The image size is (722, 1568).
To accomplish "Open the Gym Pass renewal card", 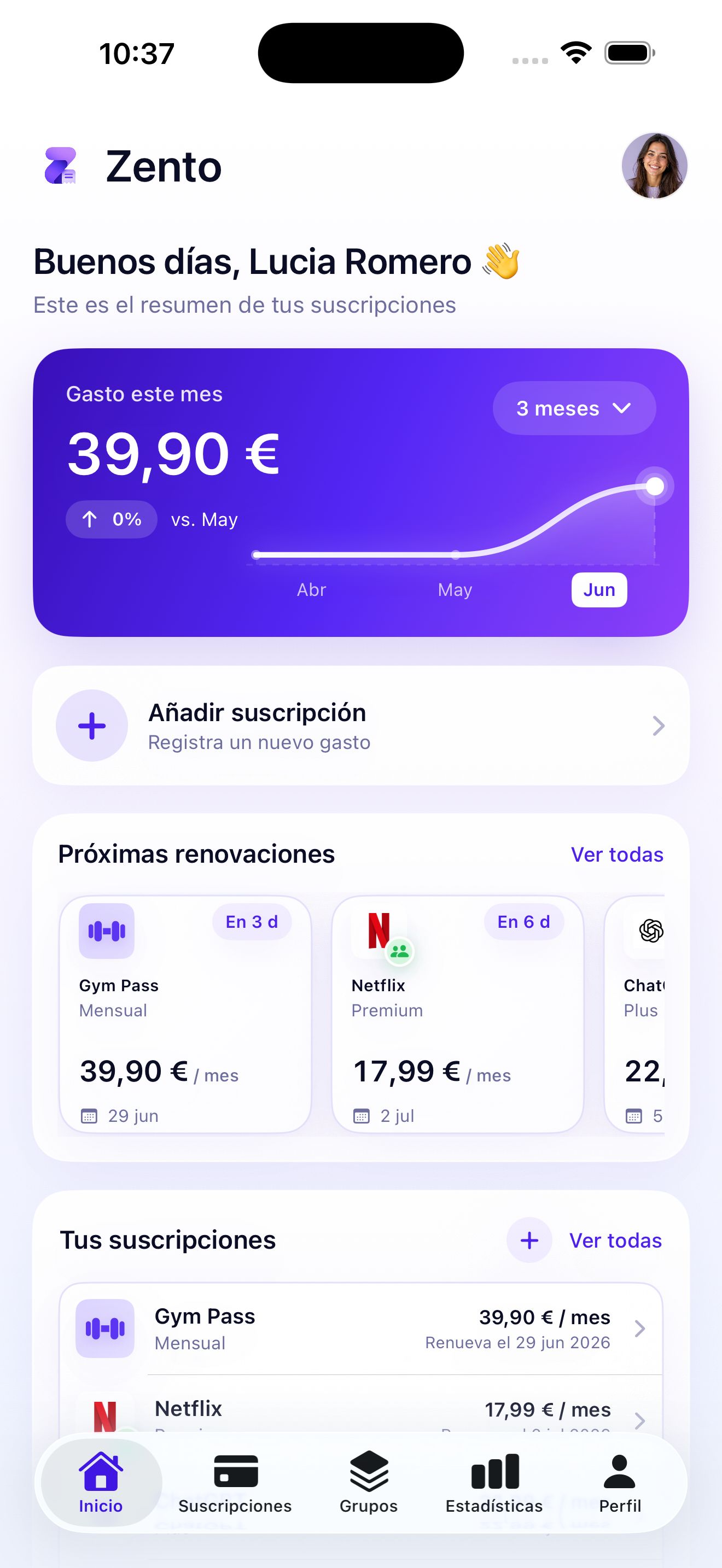I will (x=185, y=1014).
